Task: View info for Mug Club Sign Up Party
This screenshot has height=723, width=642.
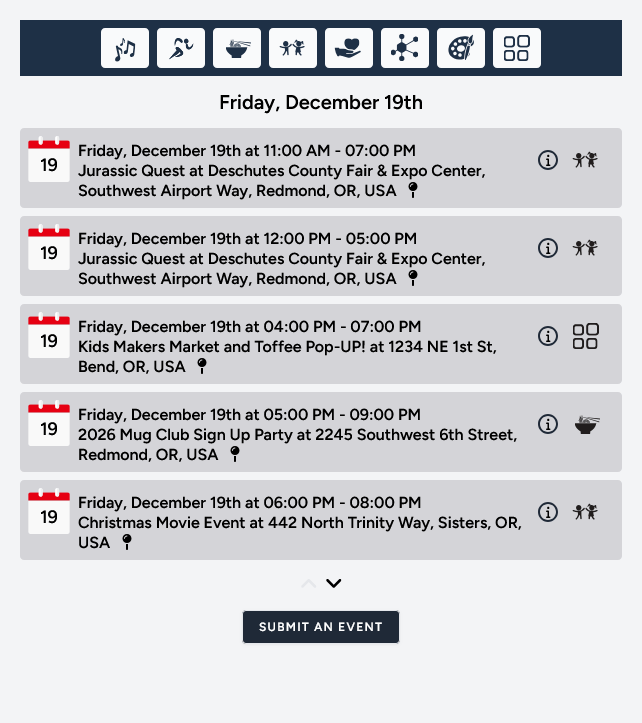Action: click(x=548, y=424)
